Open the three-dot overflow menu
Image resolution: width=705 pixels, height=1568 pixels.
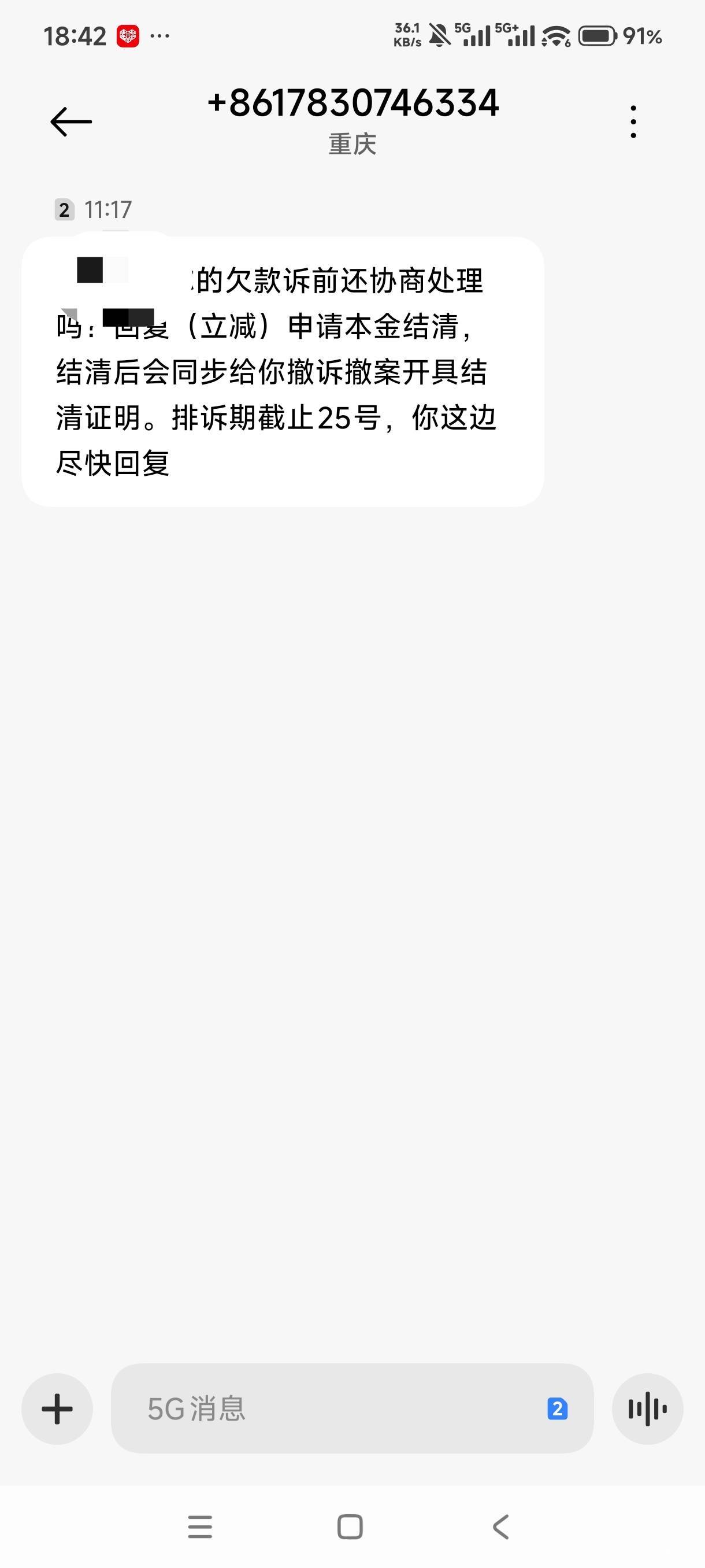[x=633, y=122]
